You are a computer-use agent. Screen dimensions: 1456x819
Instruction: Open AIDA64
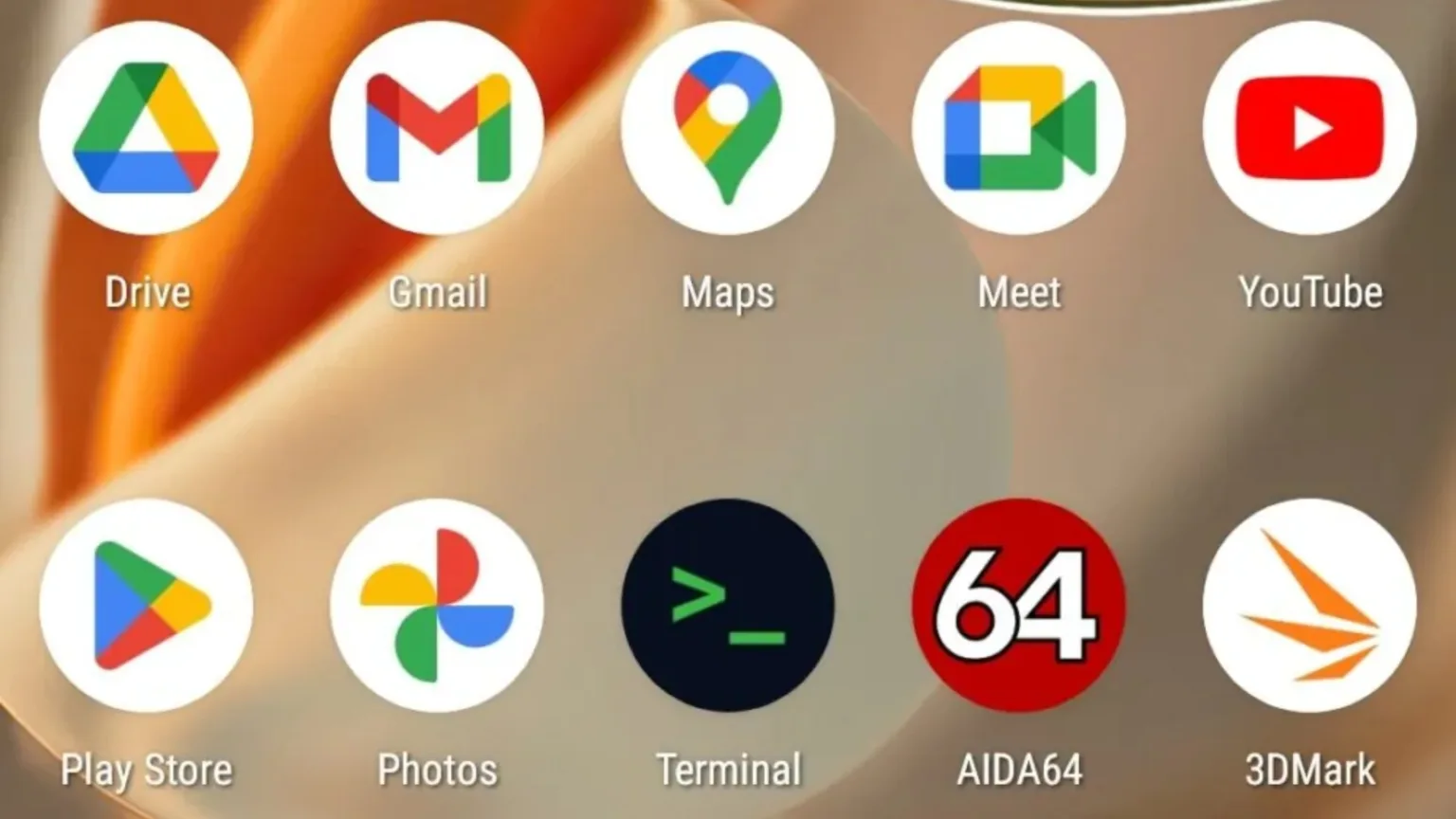tap(1019, 606)
